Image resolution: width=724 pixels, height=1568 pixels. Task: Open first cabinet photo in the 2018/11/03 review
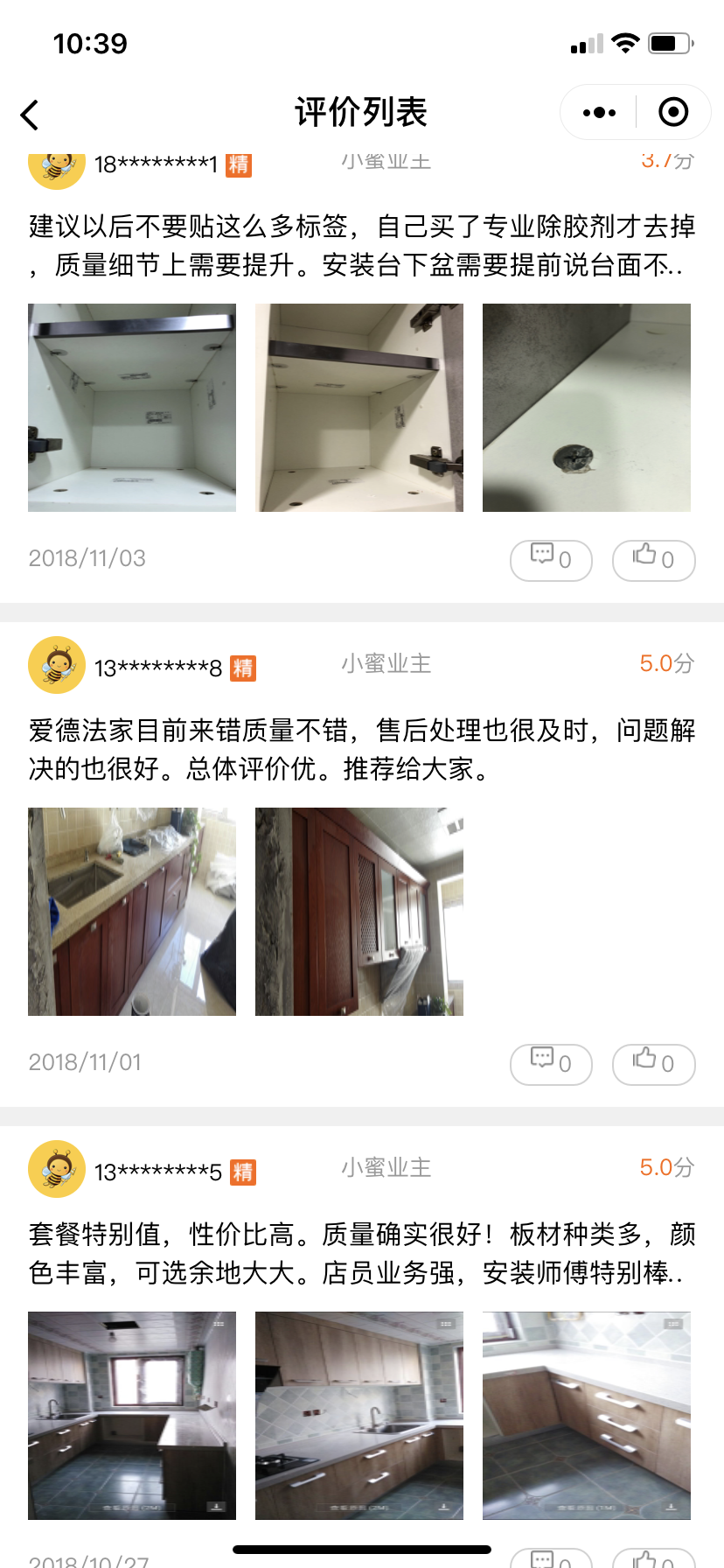click(132, 408)
